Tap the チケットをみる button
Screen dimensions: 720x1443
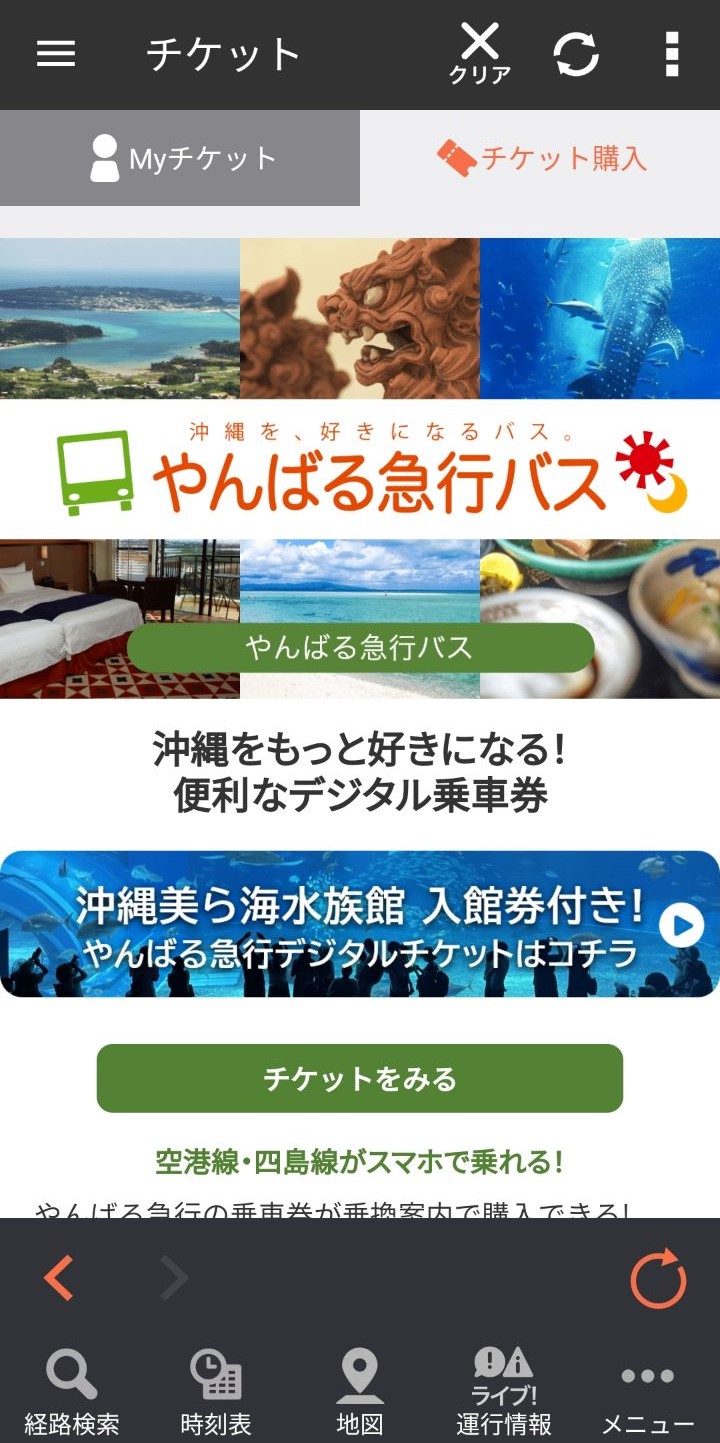(x=360, y=1078)
